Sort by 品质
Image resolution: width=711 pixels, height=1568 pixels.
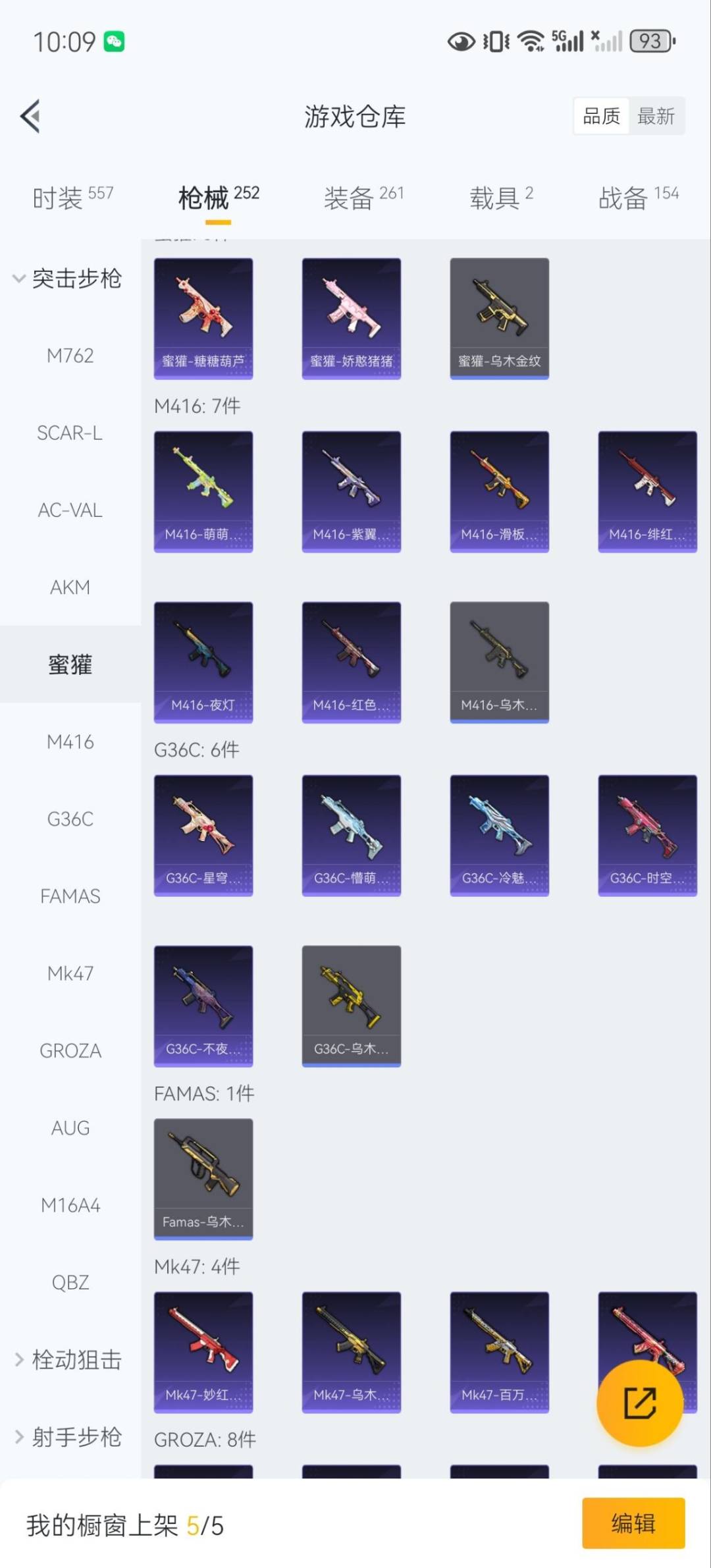tap(601, 117)
